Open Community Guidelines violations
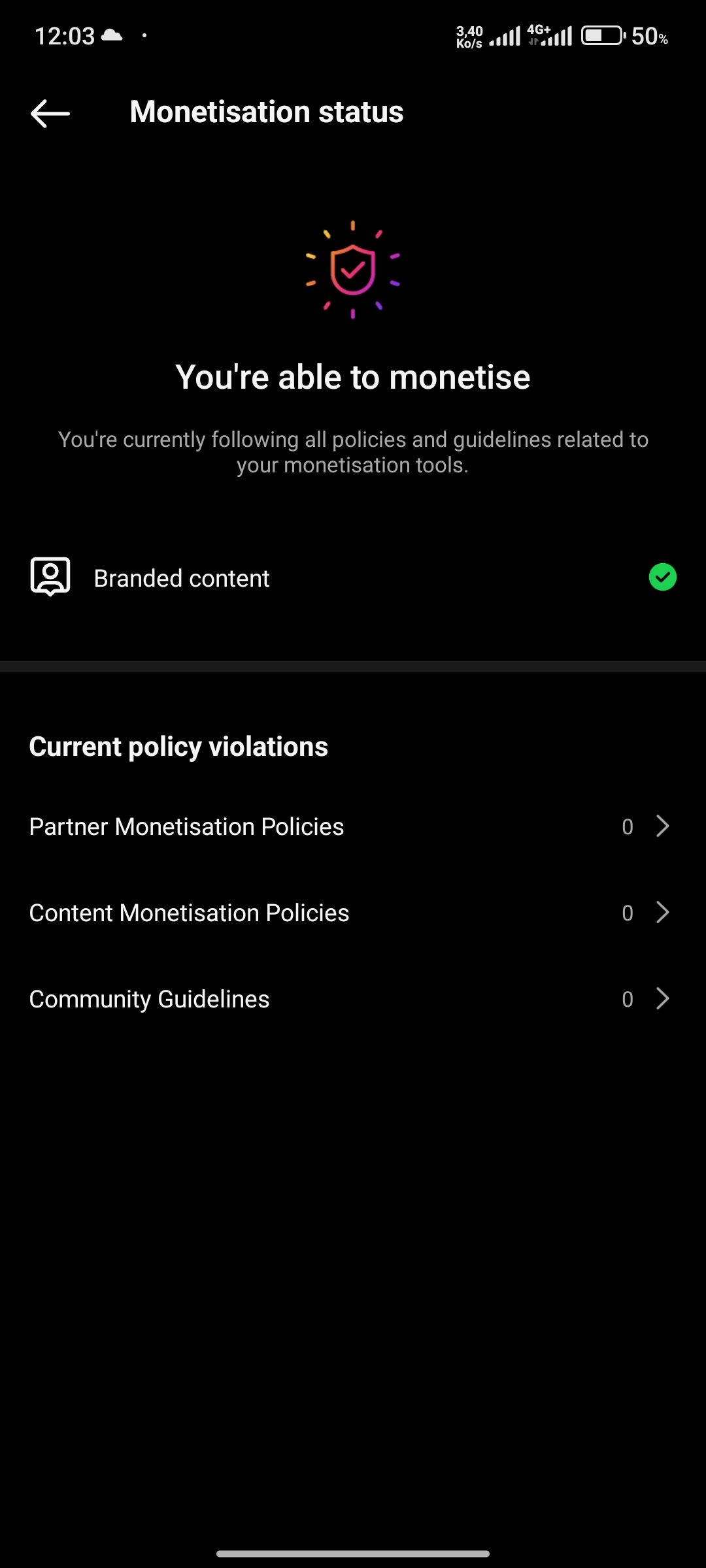 click(x=353, y=999)
